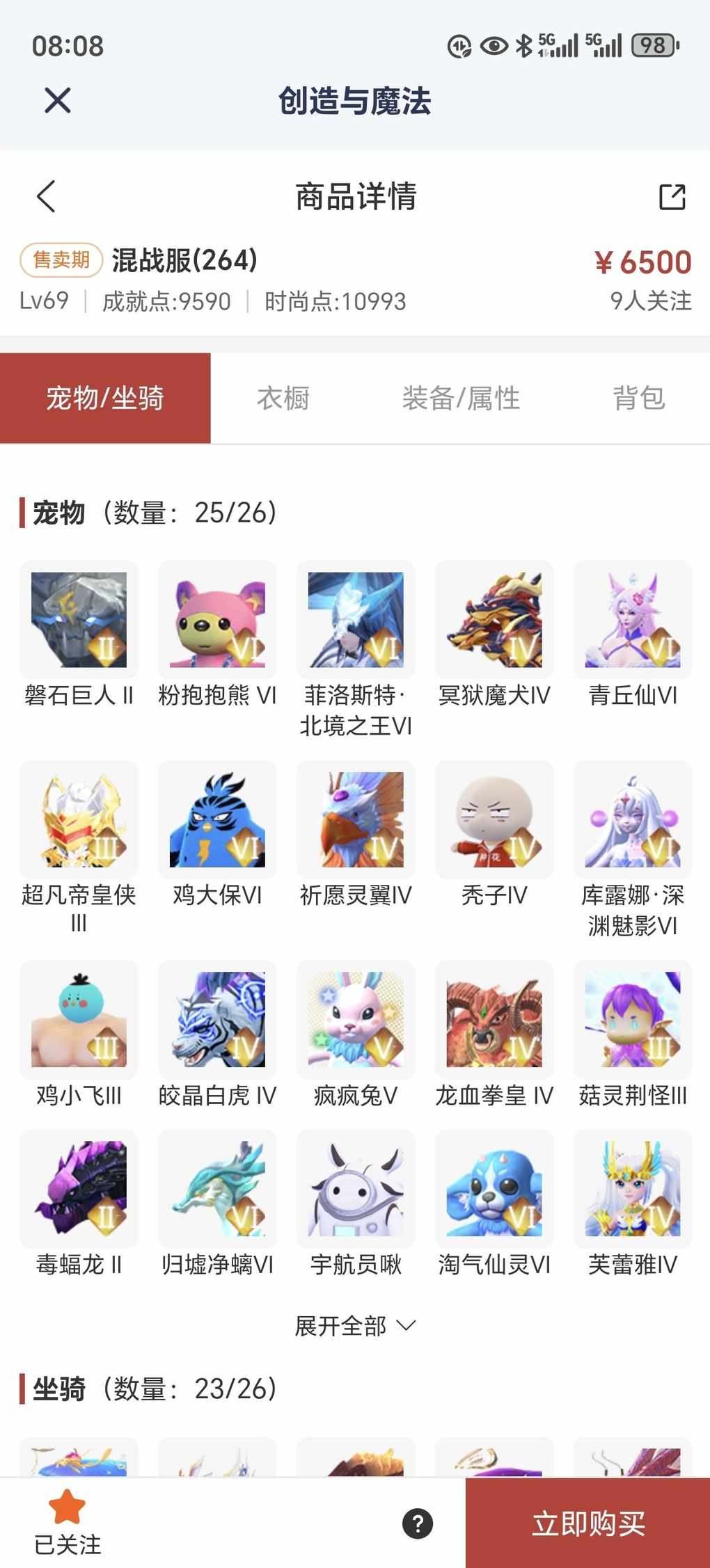Open the help question mark
710x1568 pixels.
click(418, 1523)
